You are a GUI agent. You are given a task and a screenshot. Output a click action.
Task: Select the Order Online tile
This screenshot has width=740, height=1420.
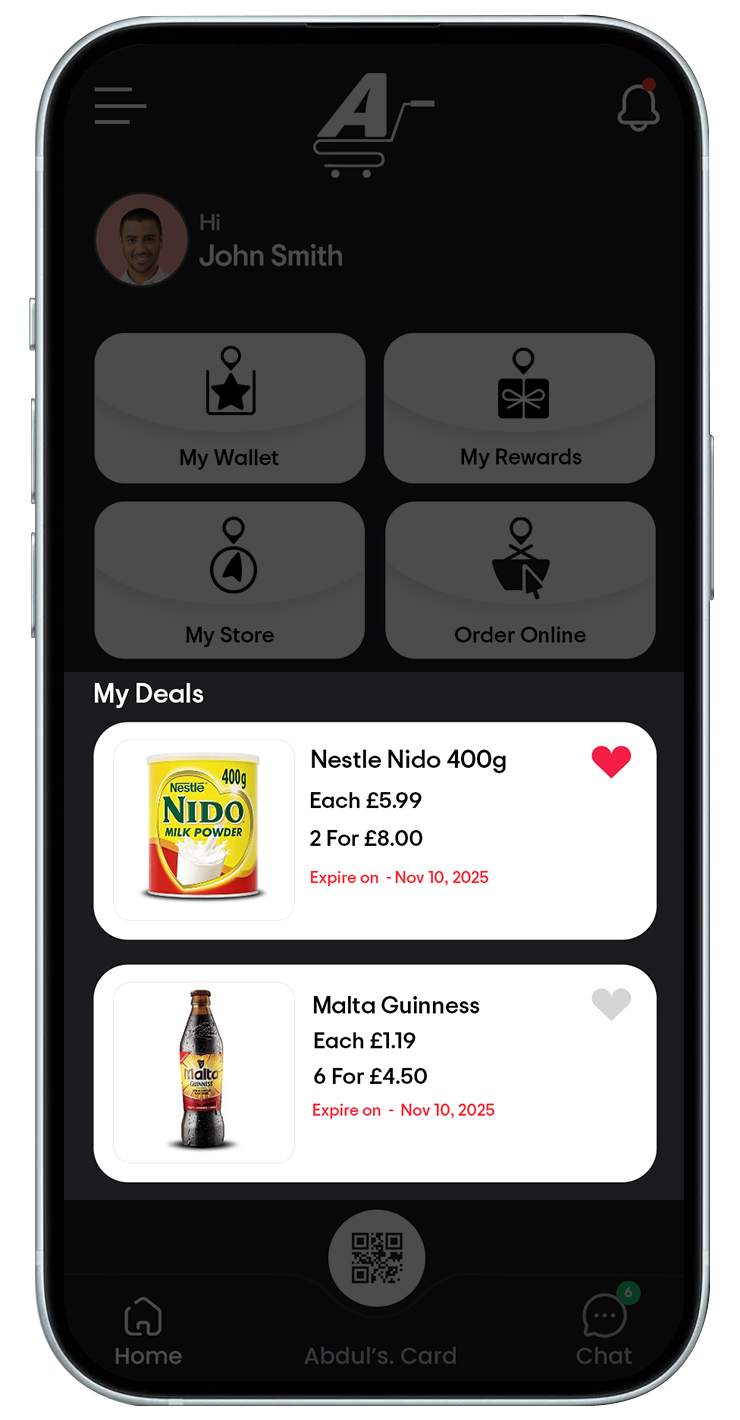(x=520, y=580)
